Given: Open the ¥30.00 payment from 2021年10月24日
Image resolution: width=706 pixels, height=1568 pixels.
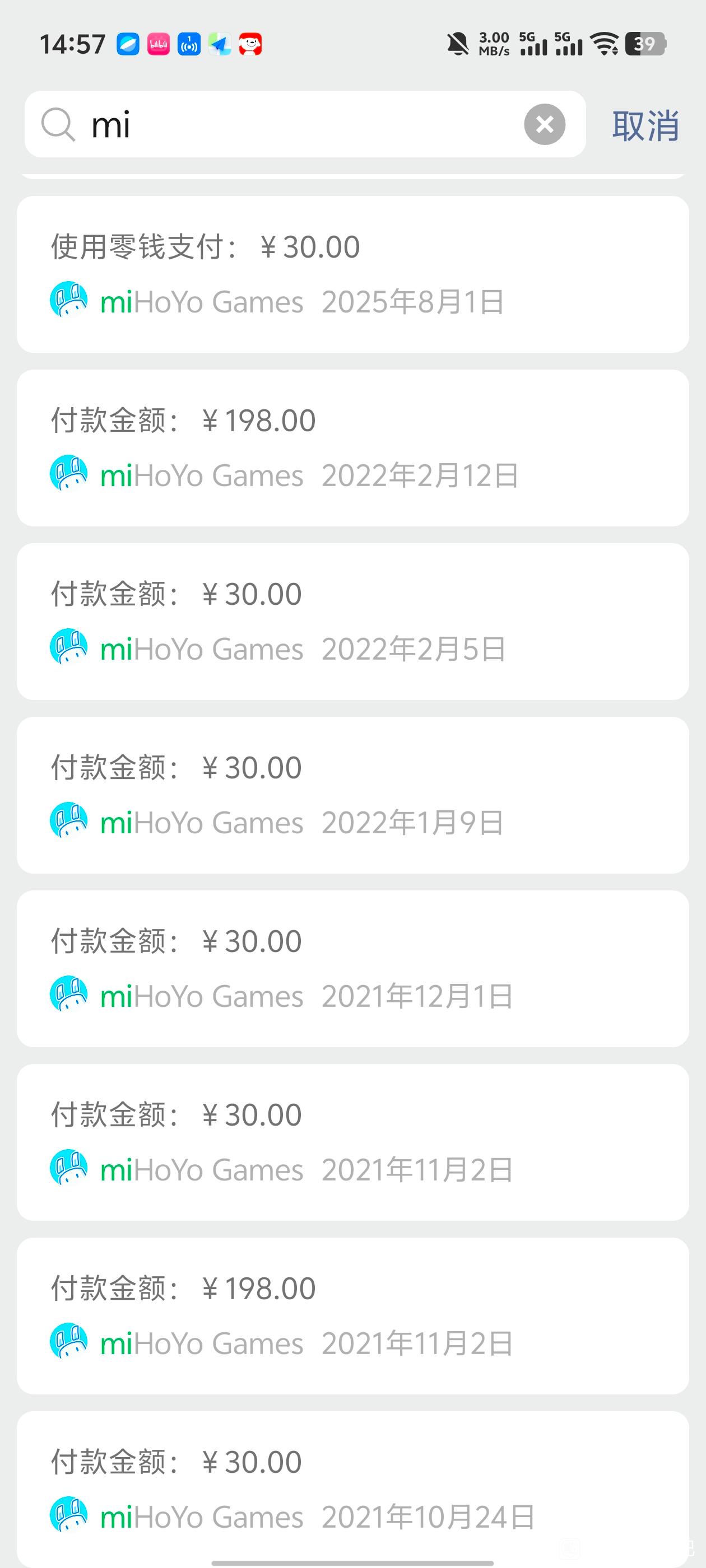Looking at the screenshot, I should 352,1489.
